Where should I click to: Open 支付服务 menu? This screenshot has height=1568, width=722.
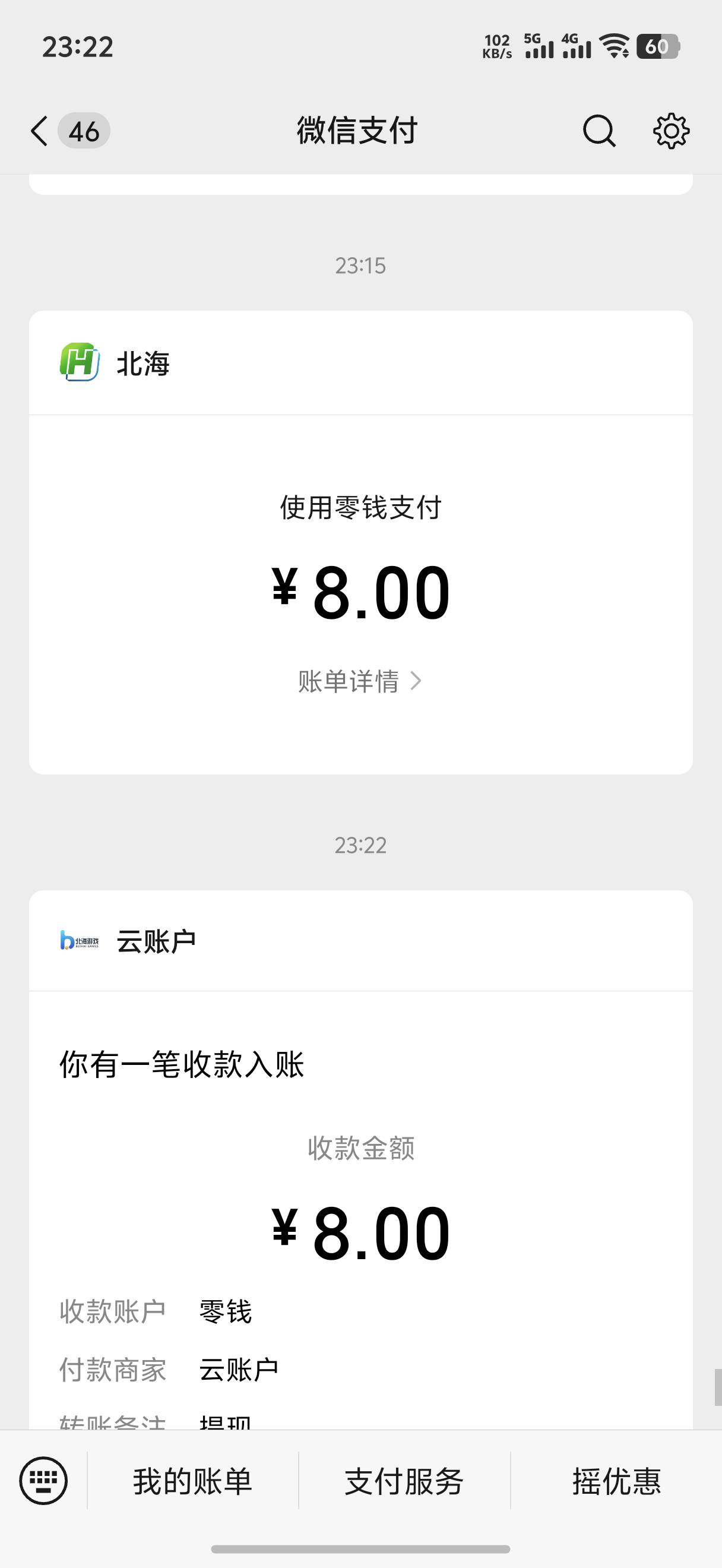tap(404, 1480)
